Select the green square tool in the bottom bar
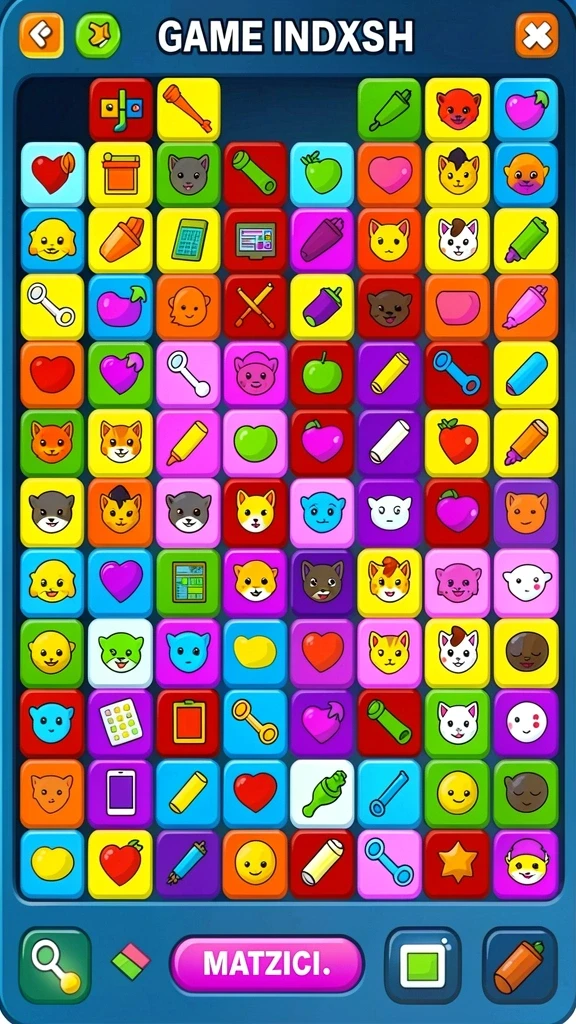 point(423,965)
